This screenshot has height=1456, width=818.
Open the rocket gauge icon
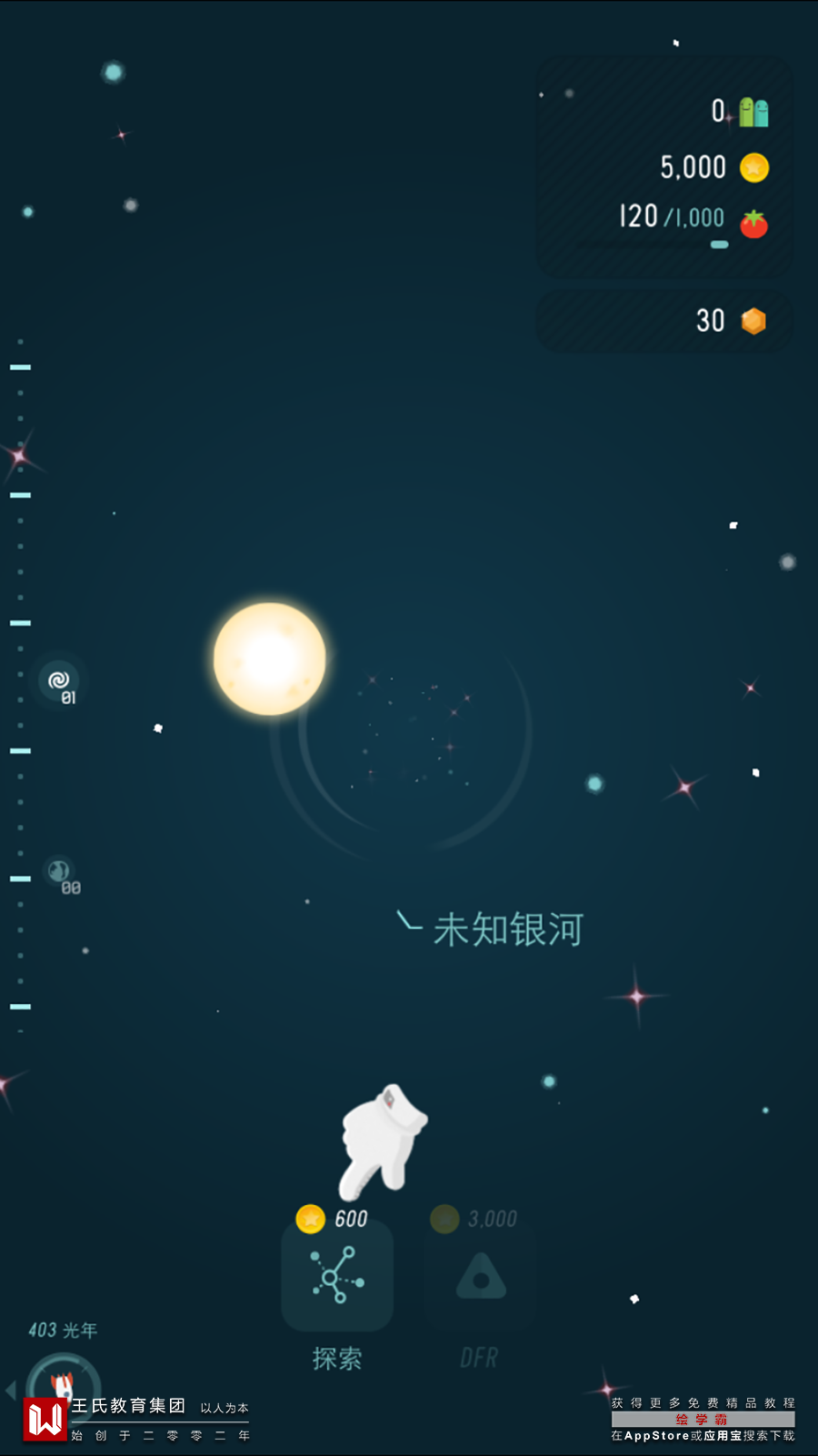point(62,1384)
